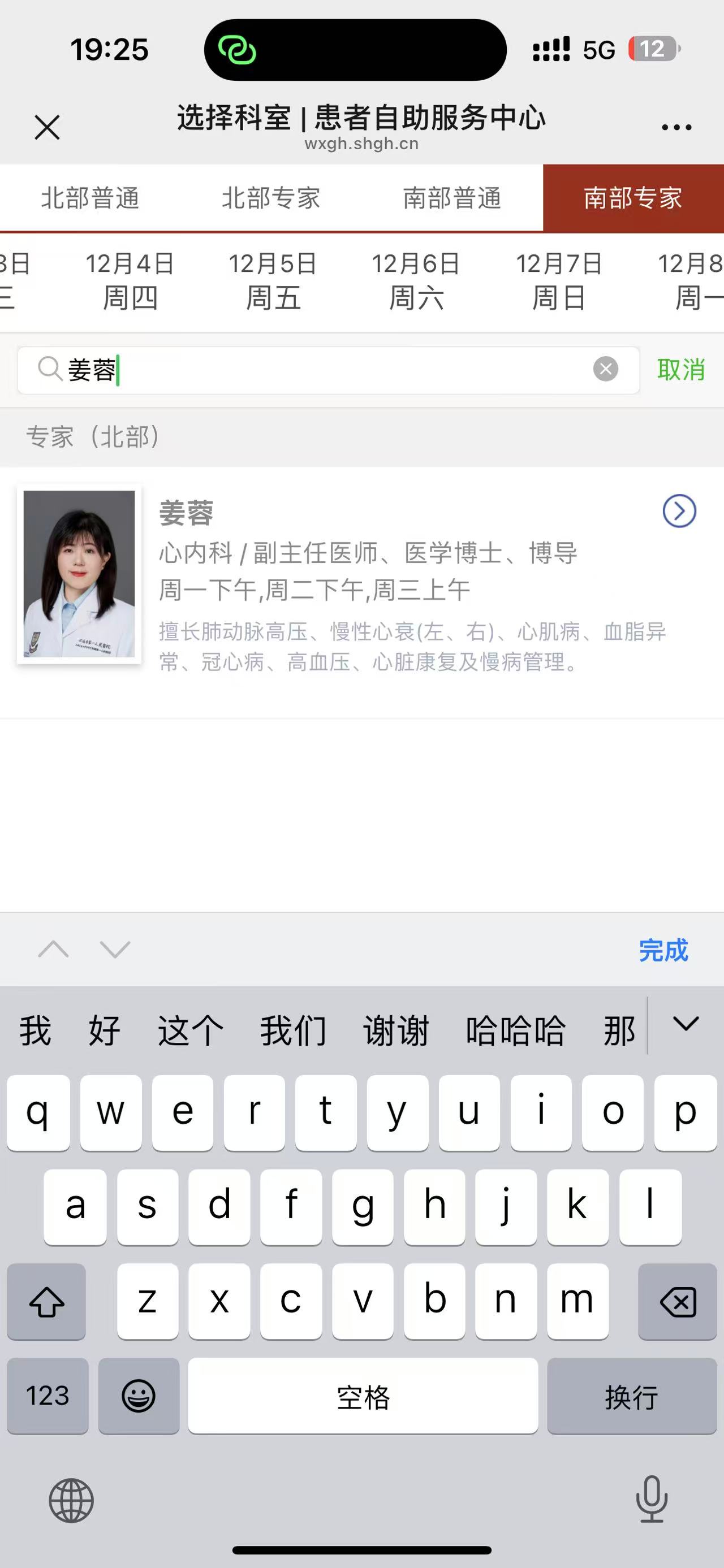Switch to the 北部普通 tab
The image size is (724, 1568).
[90, 198]
